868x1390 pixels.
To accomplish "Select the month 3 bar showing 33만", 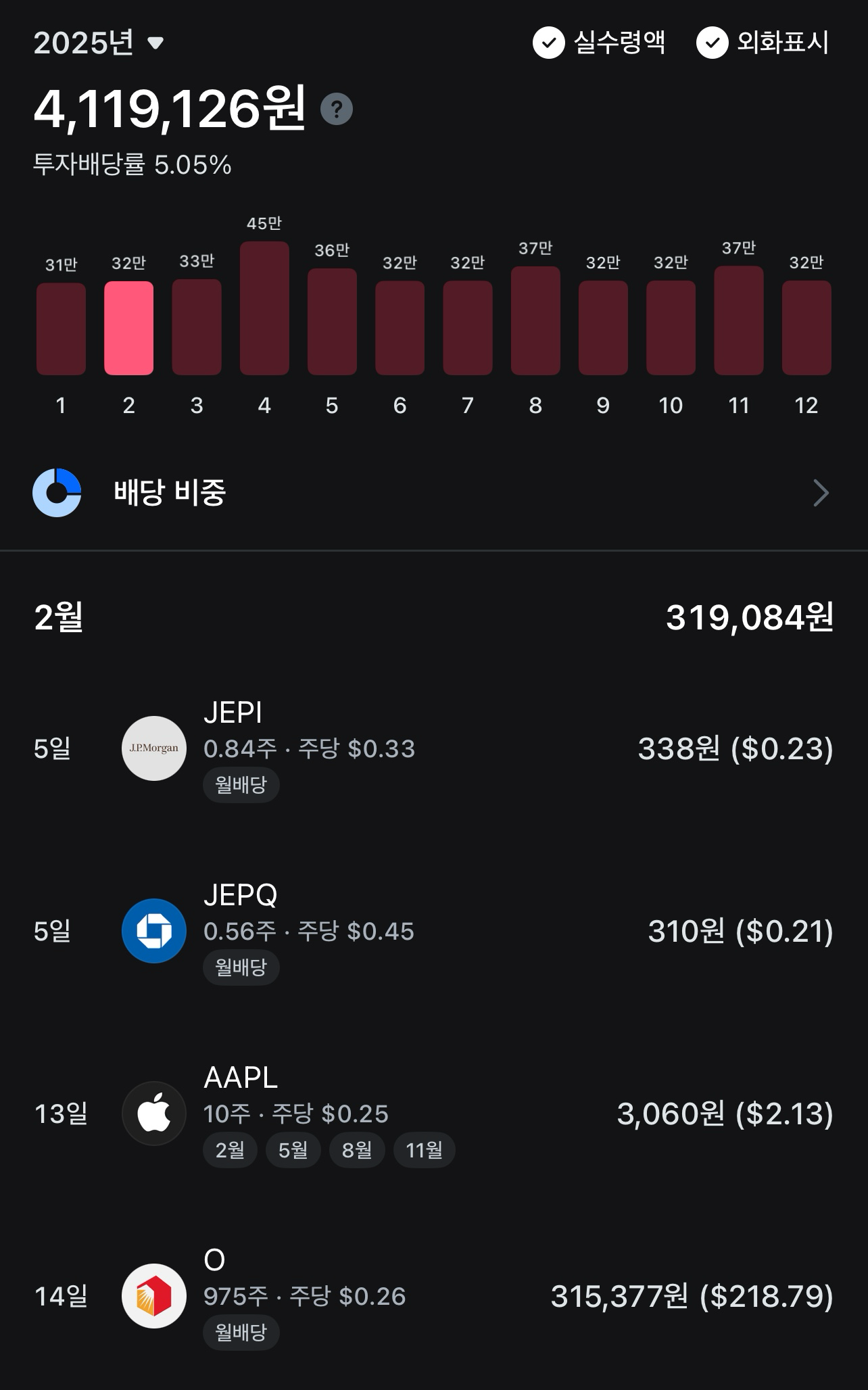I will (197, 327).
